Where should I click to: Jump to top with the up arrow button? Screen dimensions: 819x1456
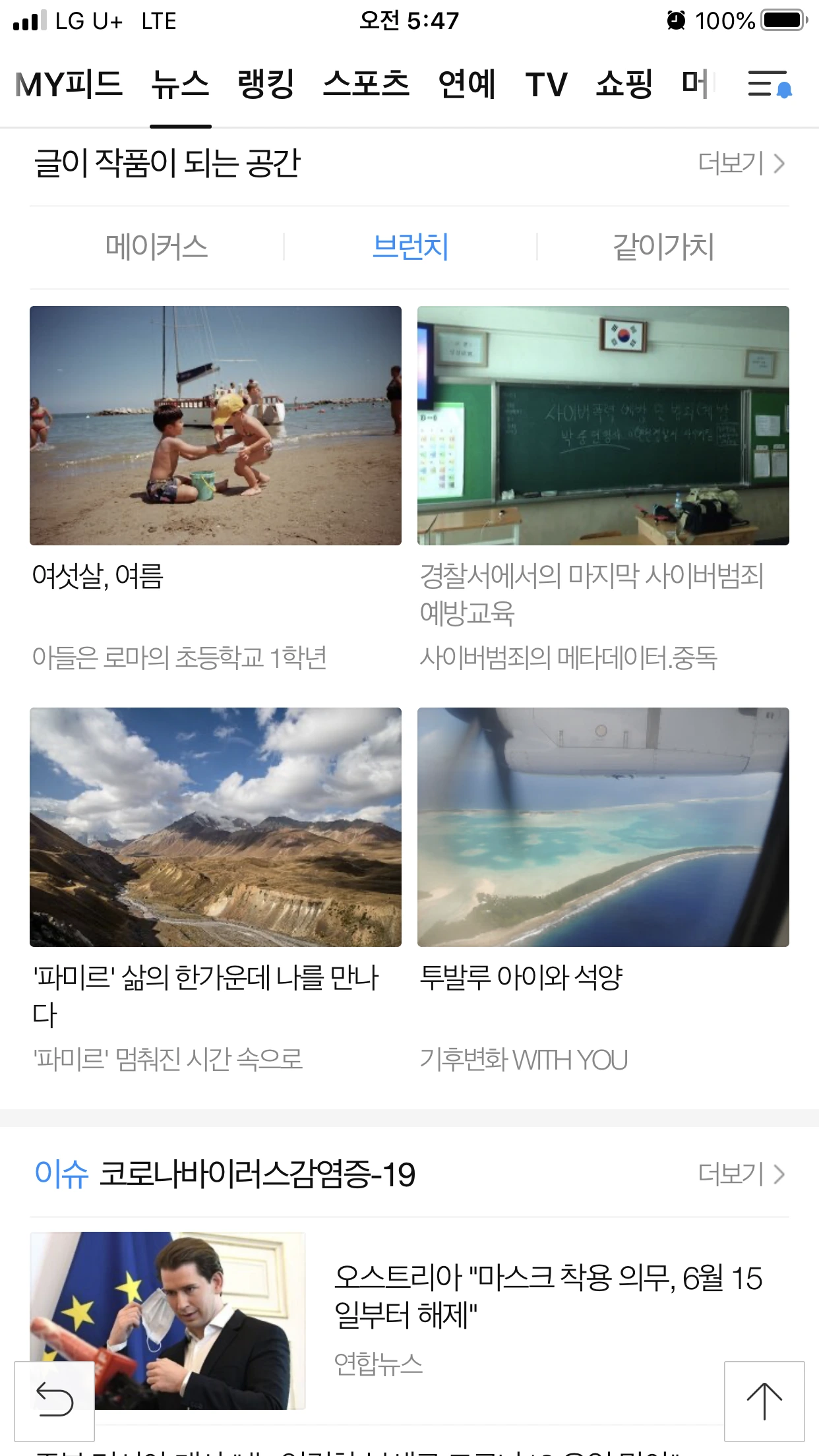pos(764,1401)
